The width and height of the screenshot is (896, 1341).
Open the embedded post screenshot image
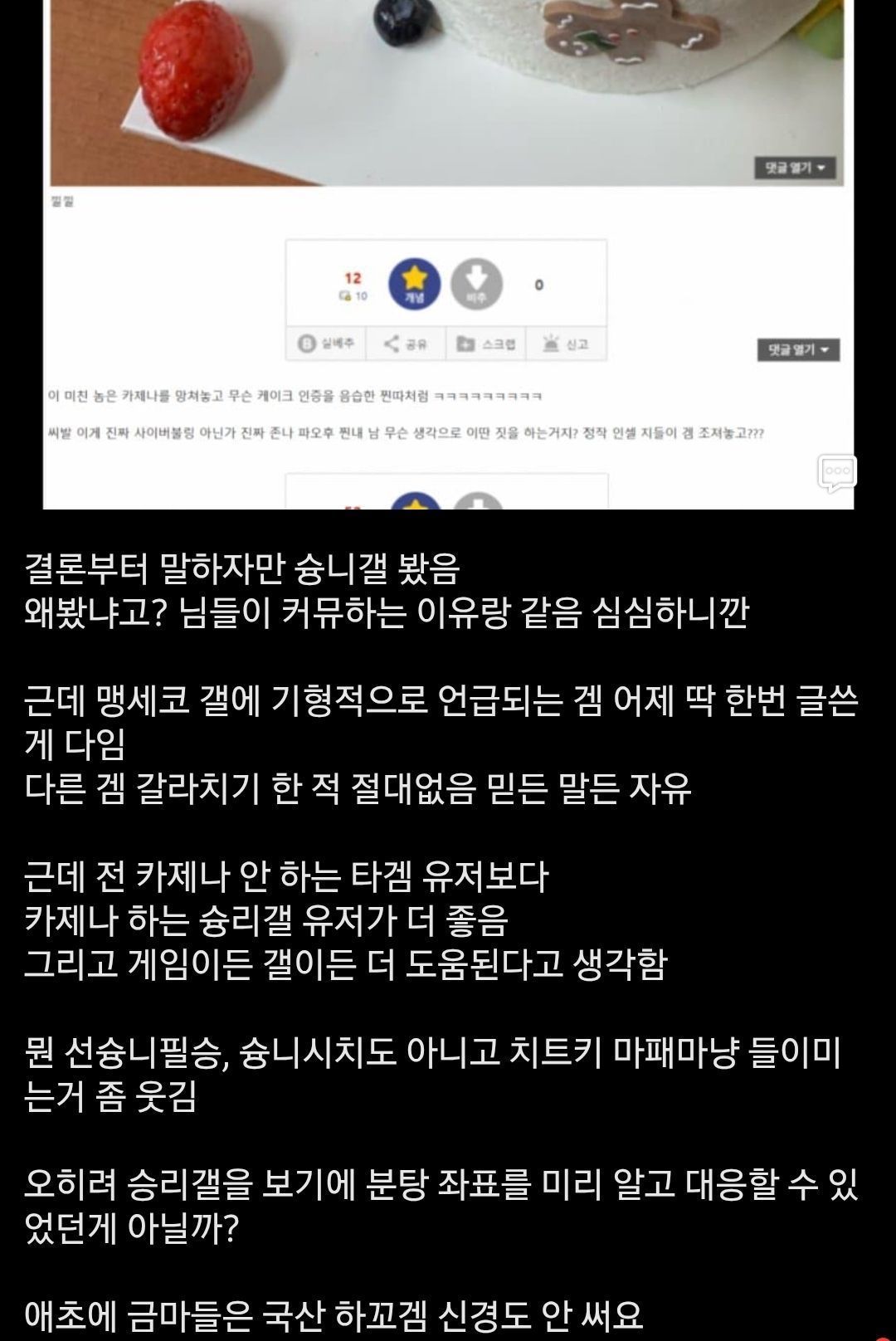[448, 249]
